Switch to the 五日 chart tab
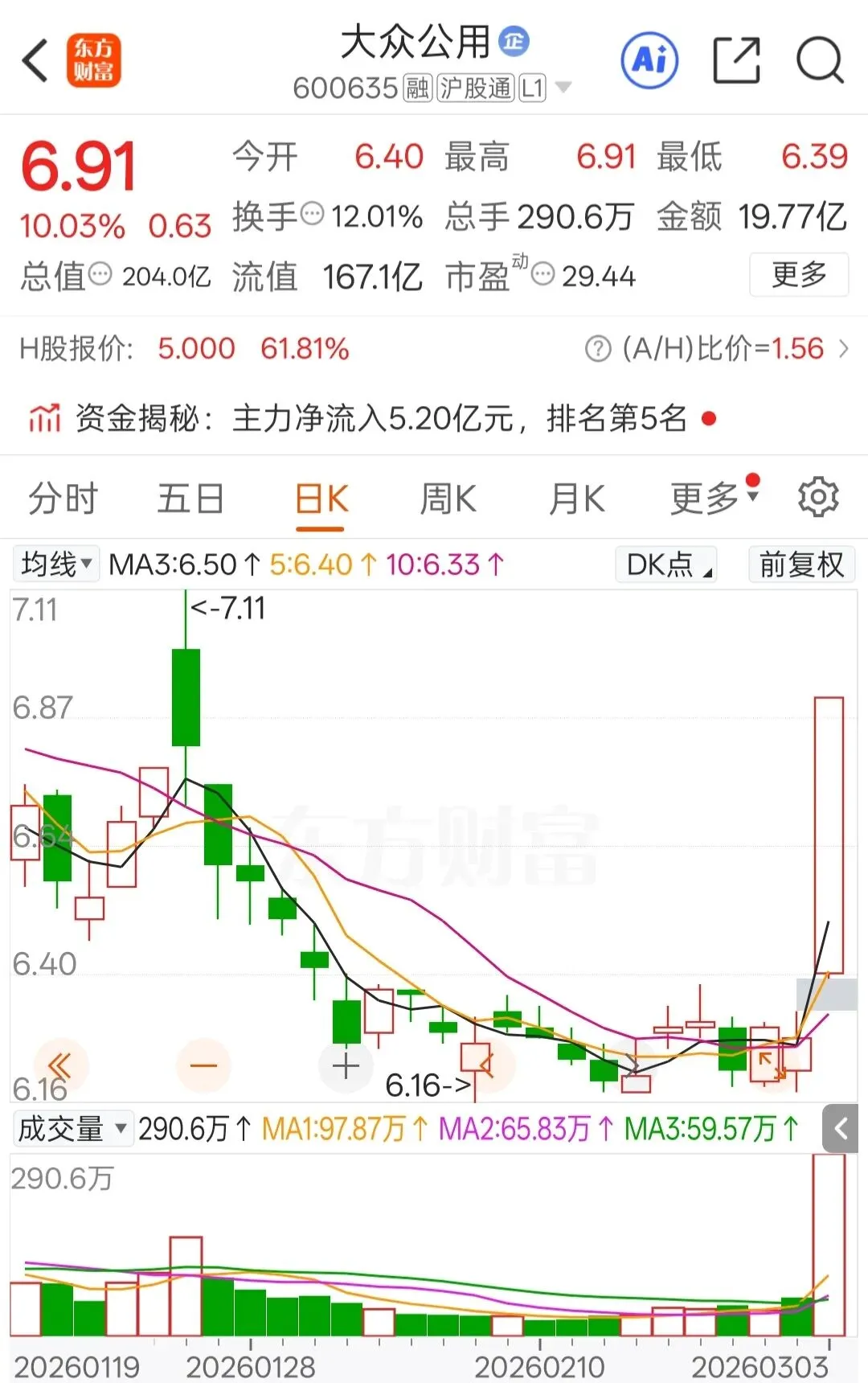The image size is (868, 1383). [x=190, y=499]
